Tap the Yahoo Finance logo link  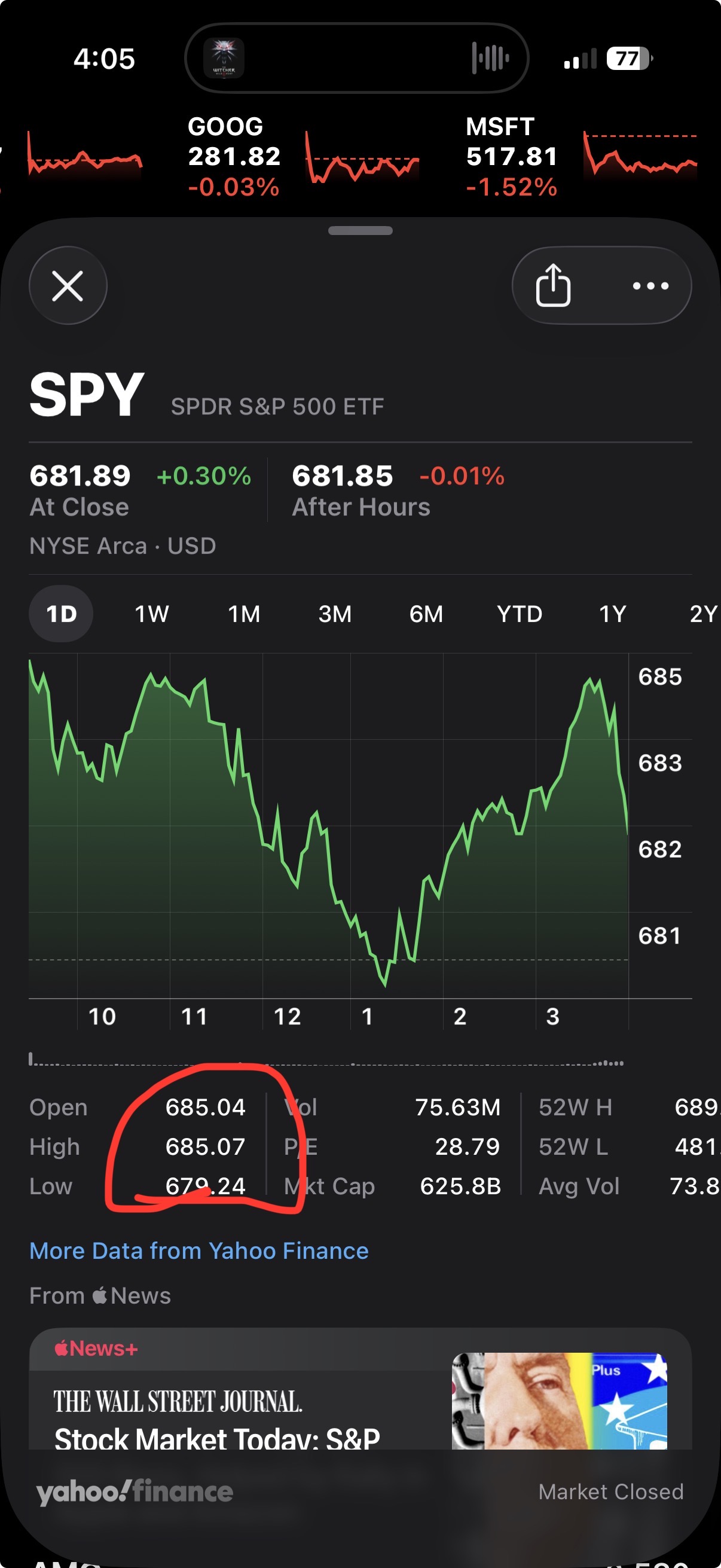(x=135, y=1491)
